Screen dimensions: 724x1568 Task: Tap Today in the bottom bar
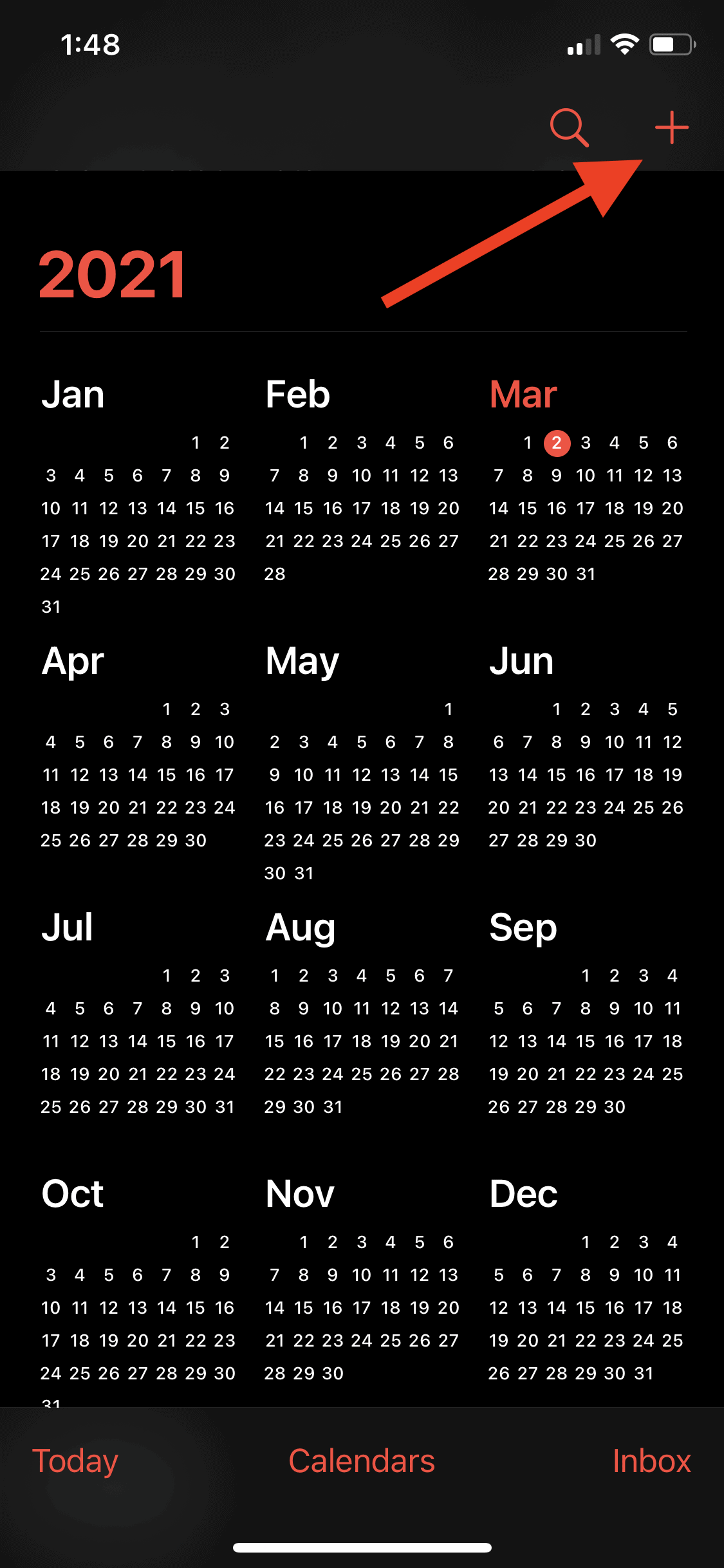pos(74,1461)
